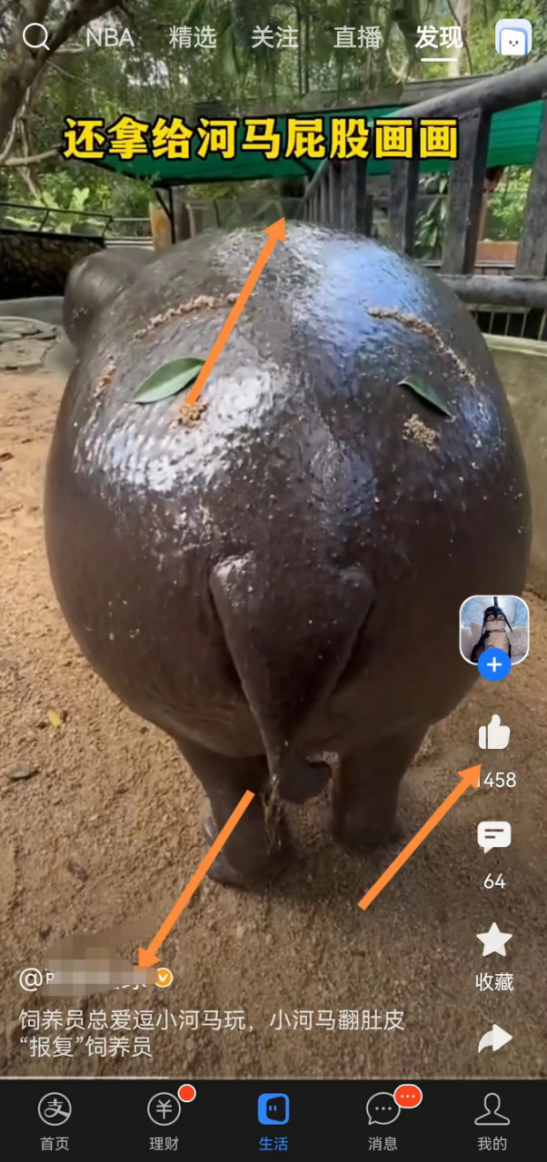The height and width of the screenshot is (1162, 547).
Task: Open the search magnifier icon
Action: pyautogui.click(x=36, y=36)
